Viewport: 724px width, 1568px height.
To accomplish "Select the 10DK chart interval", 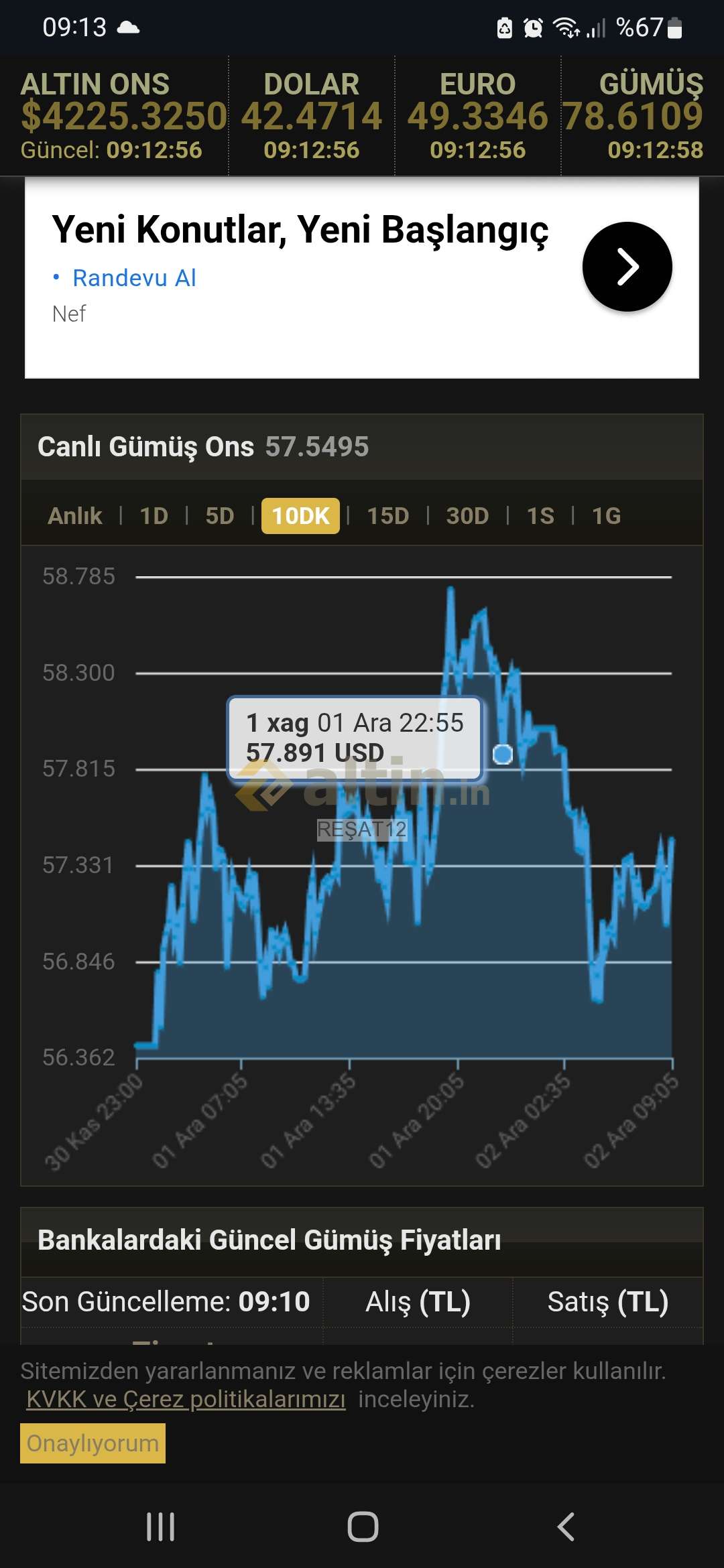I will point(300,516).
